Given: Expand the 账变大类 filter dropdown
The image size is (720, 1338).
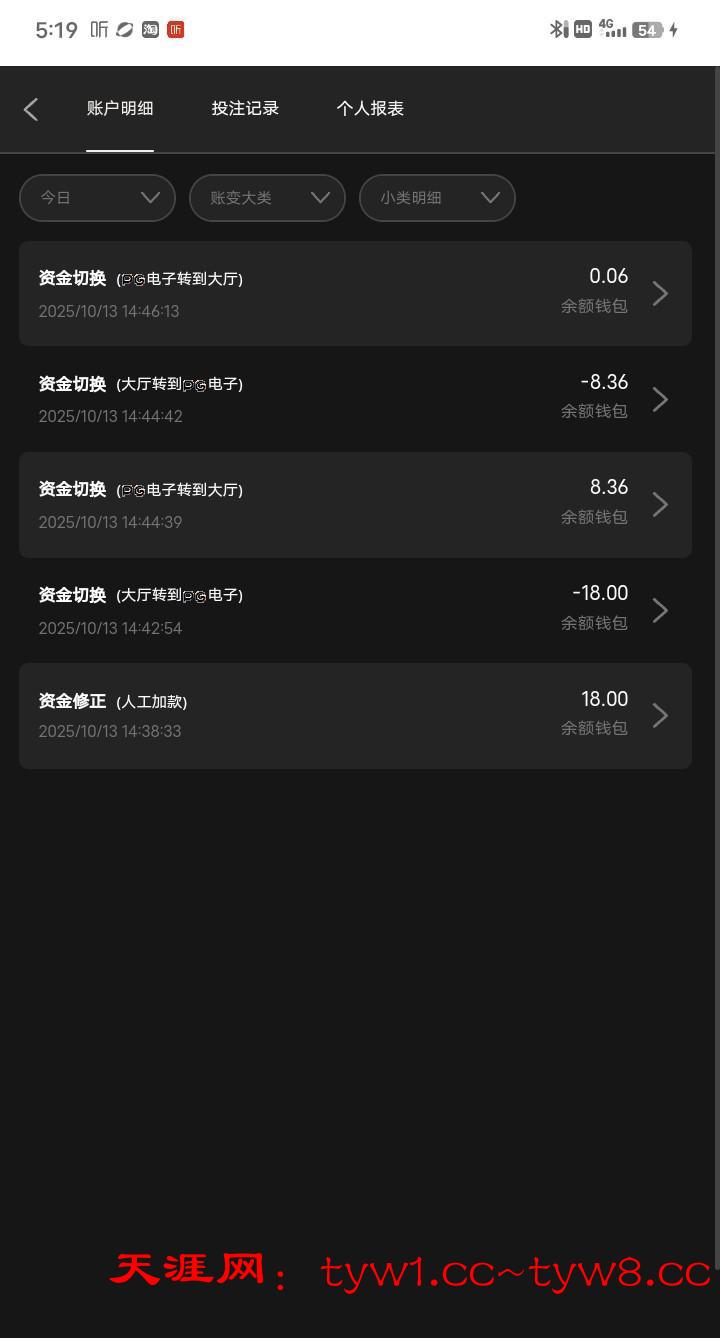Looking at the screenshot, I should coord(267,198).
